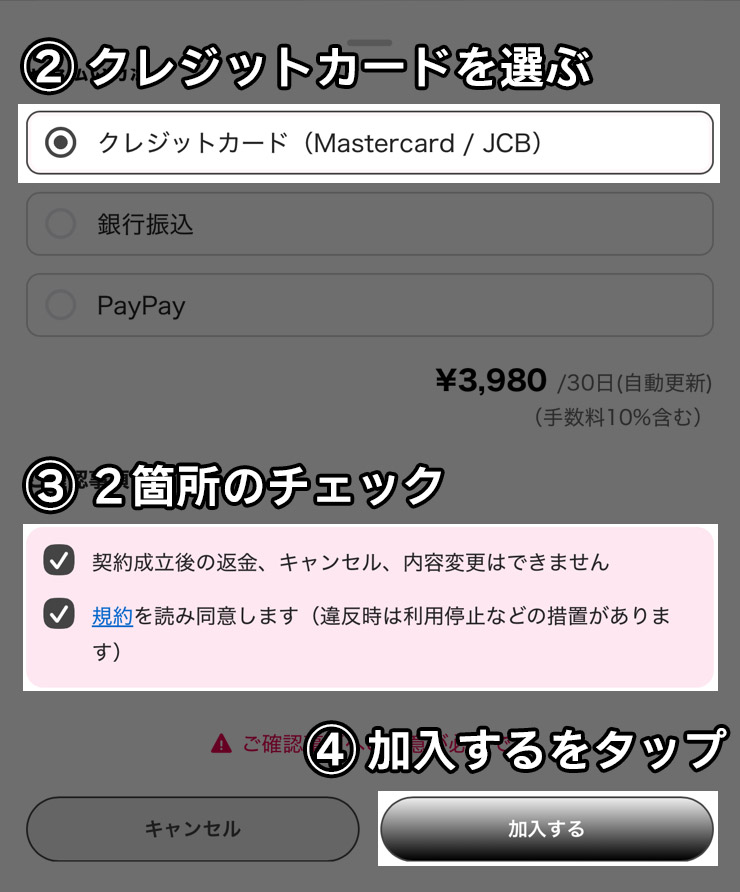The height and width of the screenshot is (892, 740).
Task: Select PayPay as the payment method
Action: [x=370, y=305]
